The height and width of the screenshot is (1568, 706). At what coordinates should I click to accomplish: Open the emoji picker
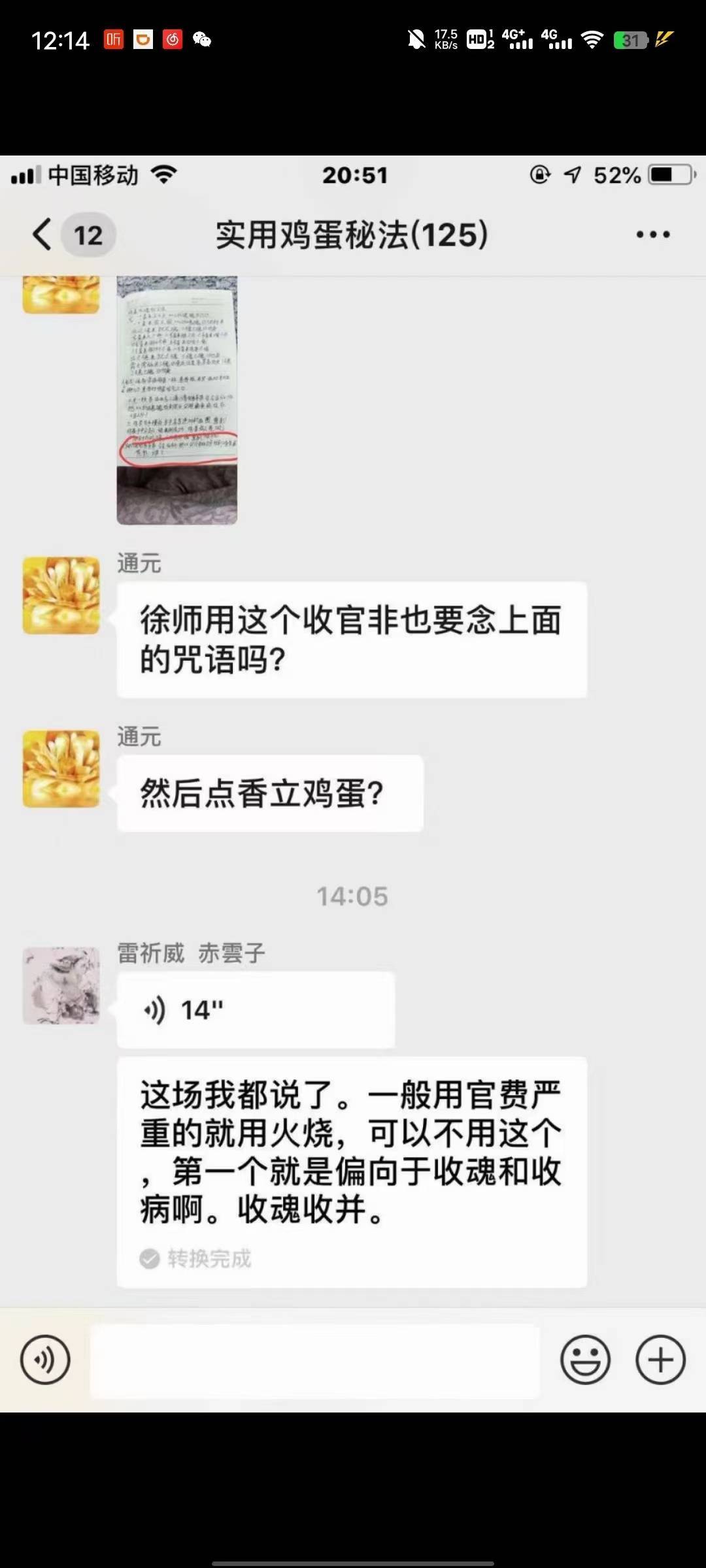[585, 1360]
